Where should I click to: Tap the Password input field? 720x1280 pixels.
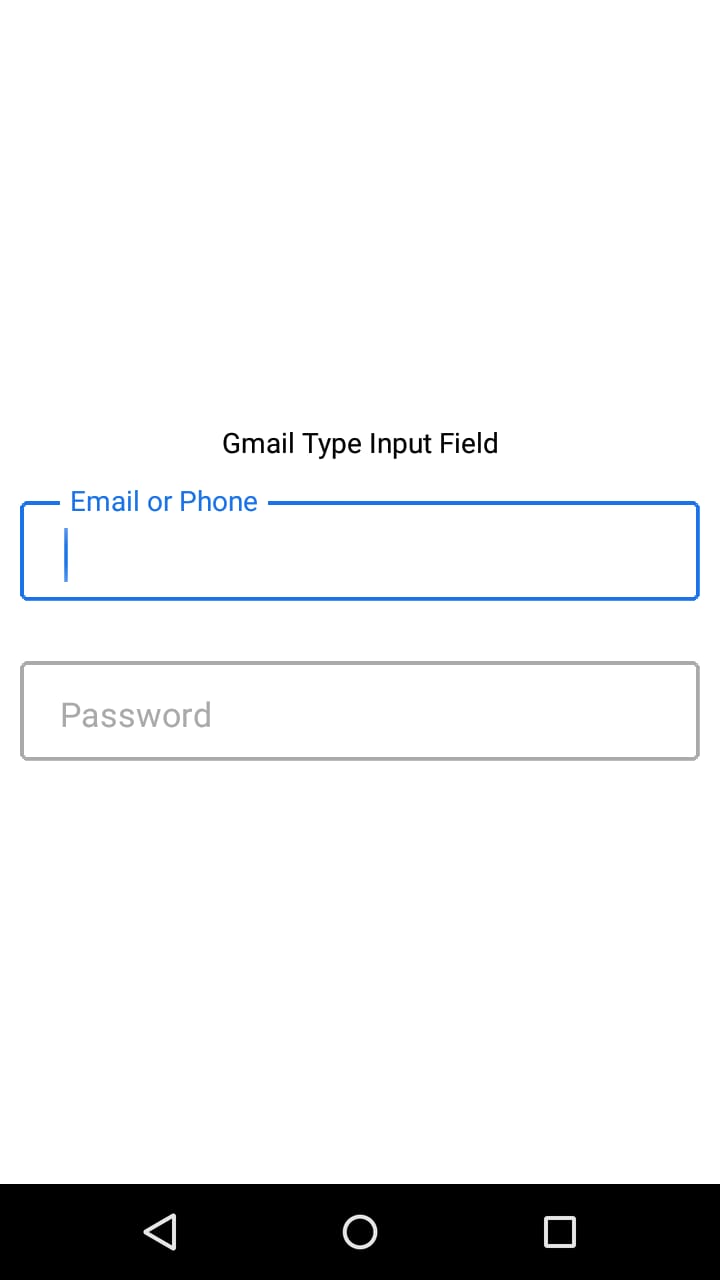(x=360, y=711)
